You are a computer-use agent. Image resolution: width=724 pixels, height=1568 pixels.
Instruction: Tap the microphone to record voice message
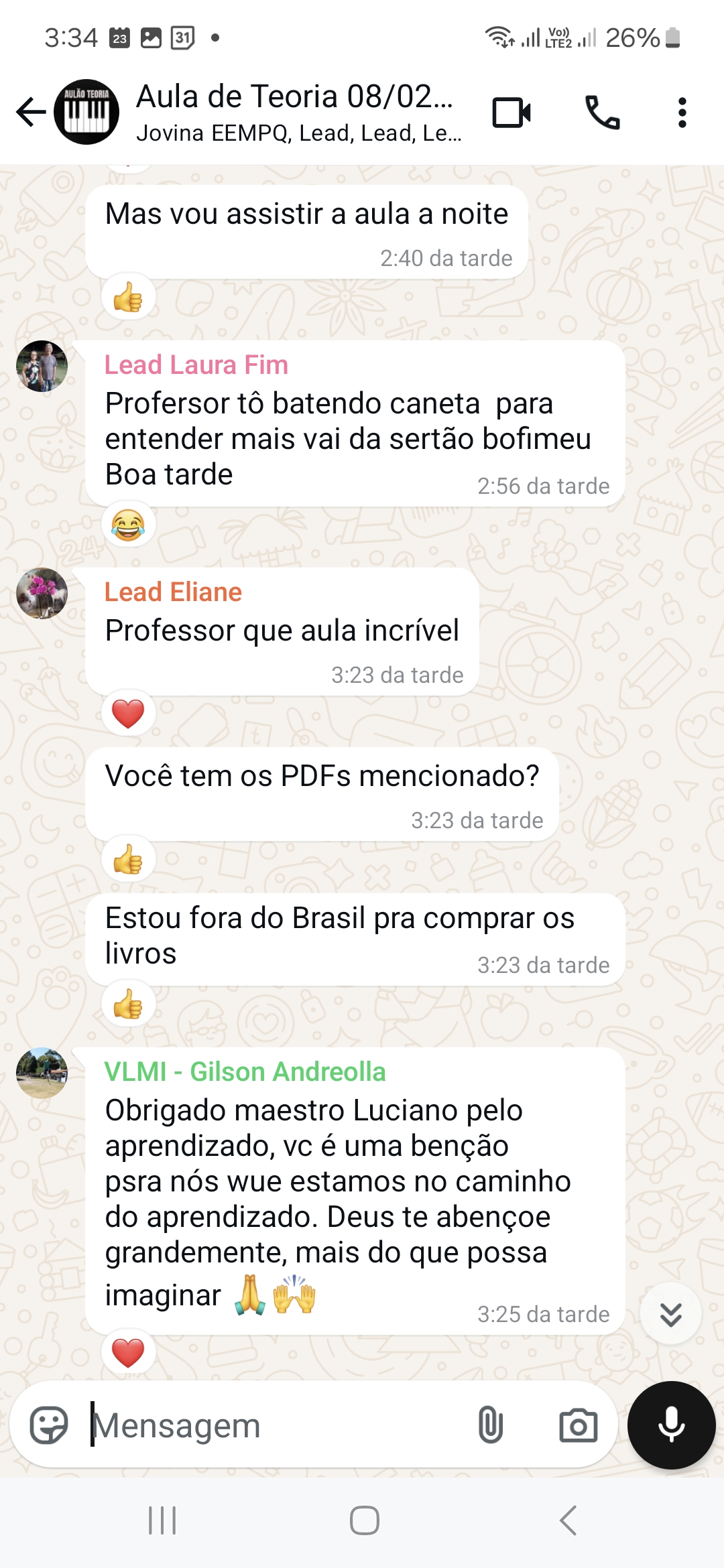pos(671,1425)
